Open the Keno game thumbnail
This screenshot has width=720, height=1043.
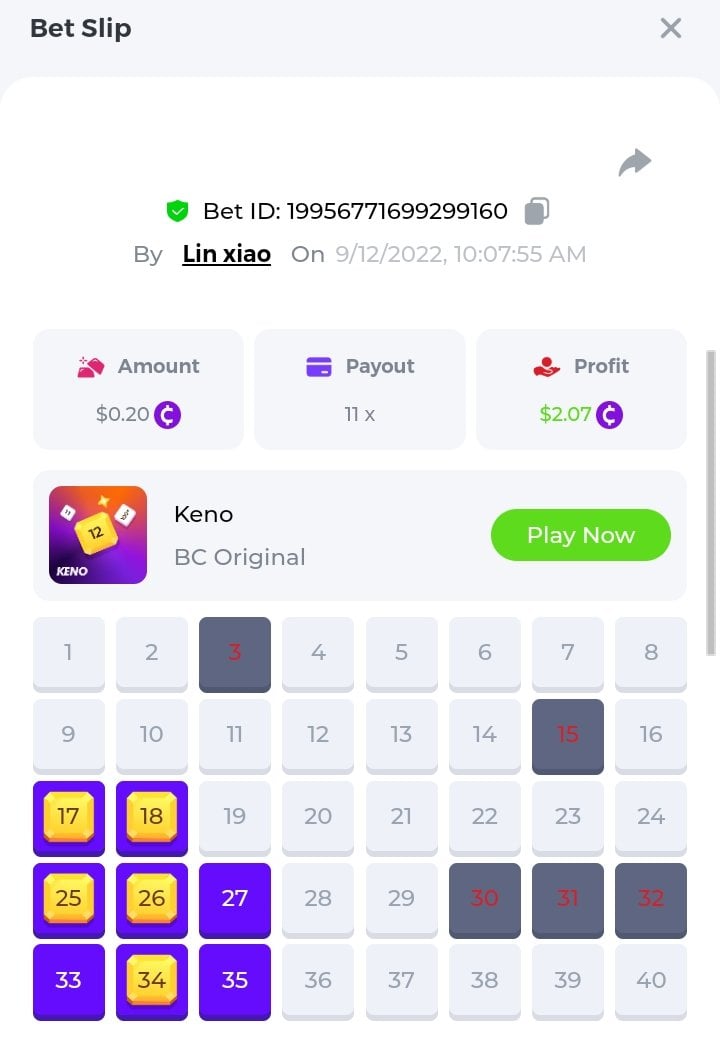coord(98,535)
